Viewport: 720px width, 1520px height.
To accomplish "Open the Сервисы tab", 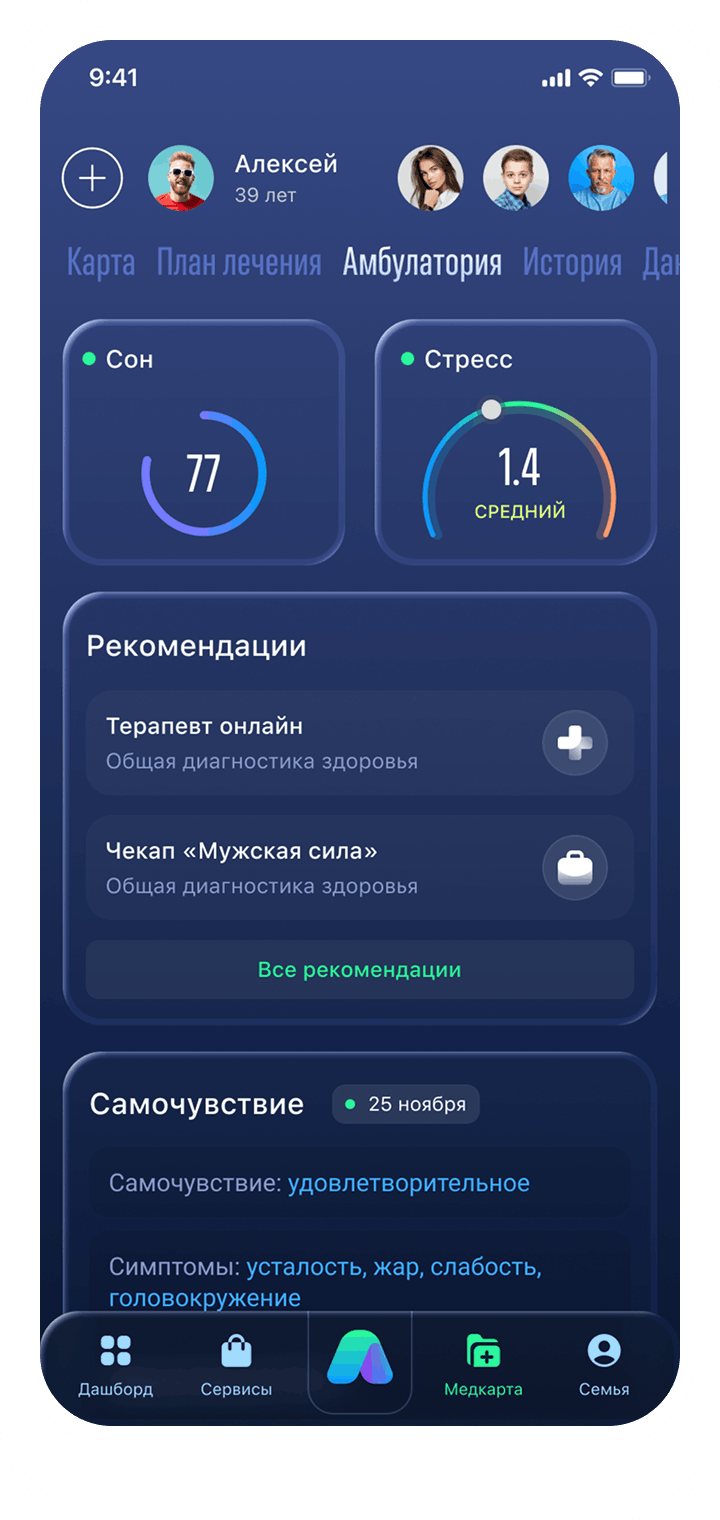I will coord(236,1365).
